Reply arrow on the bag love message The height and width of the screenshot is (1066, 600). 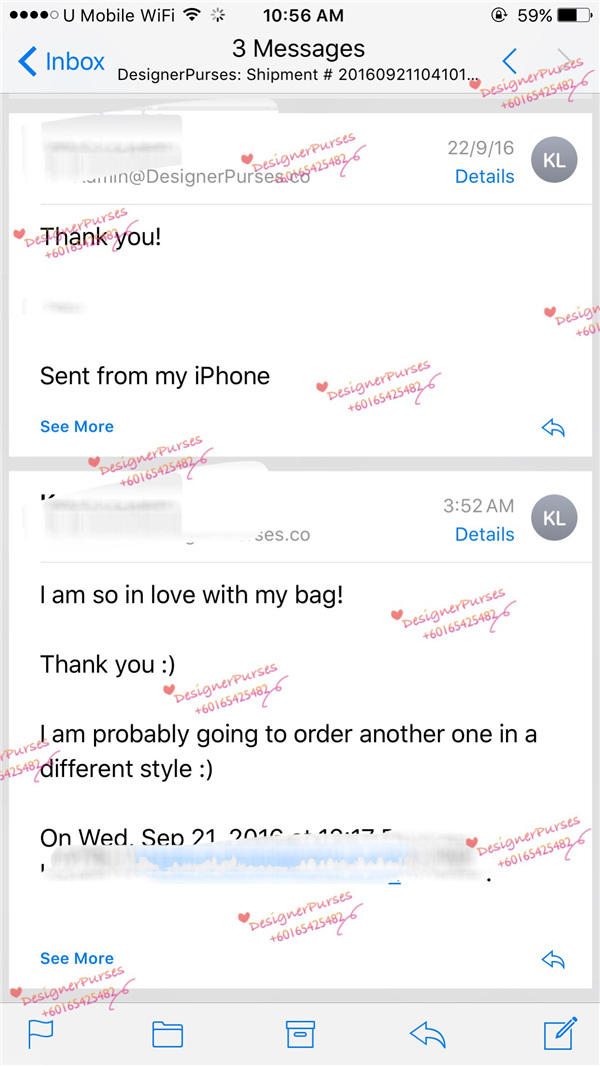553,960
